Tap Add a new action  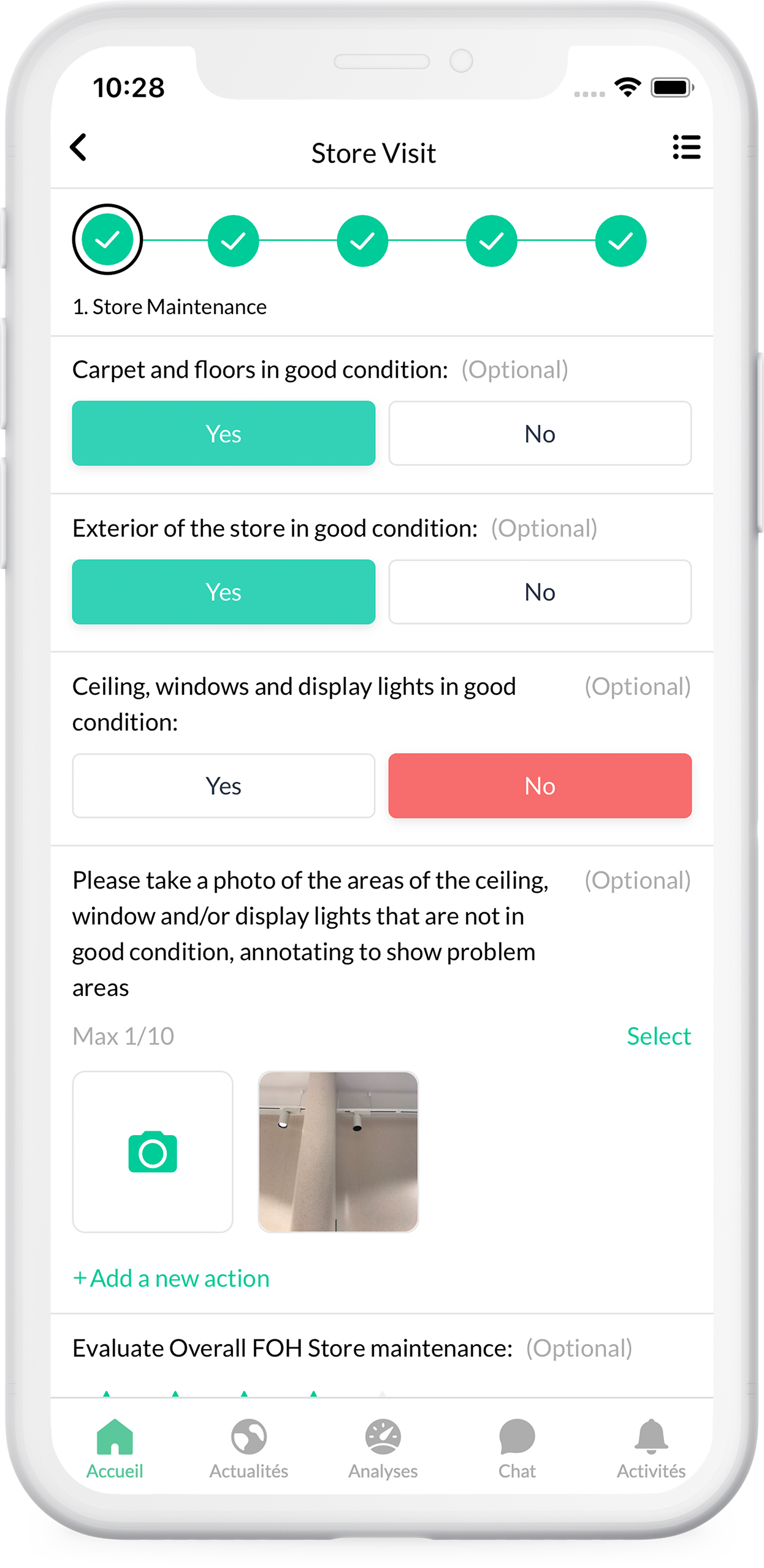pos(170,1278)
